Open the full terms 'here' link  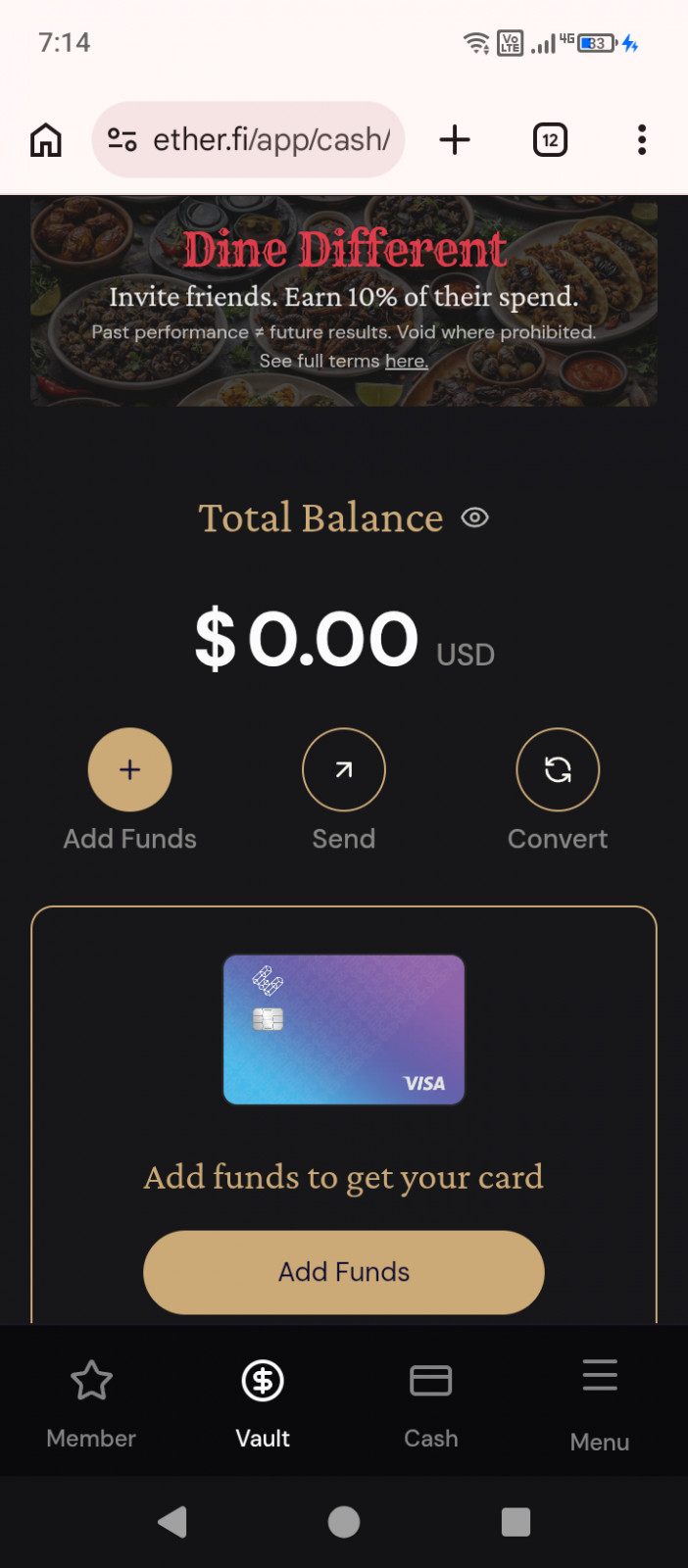(406, 362)
